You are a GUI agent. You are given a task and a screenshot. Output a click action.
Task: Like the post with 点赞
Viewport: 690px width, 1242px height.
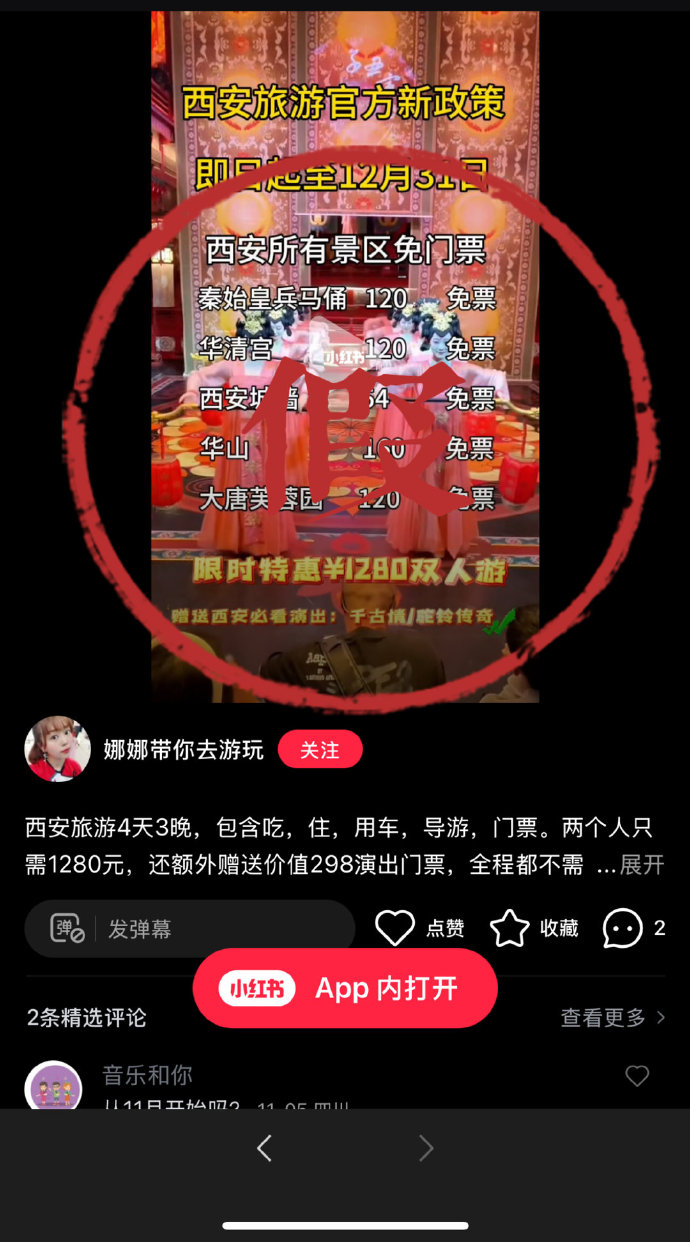[x=396, y=928]
